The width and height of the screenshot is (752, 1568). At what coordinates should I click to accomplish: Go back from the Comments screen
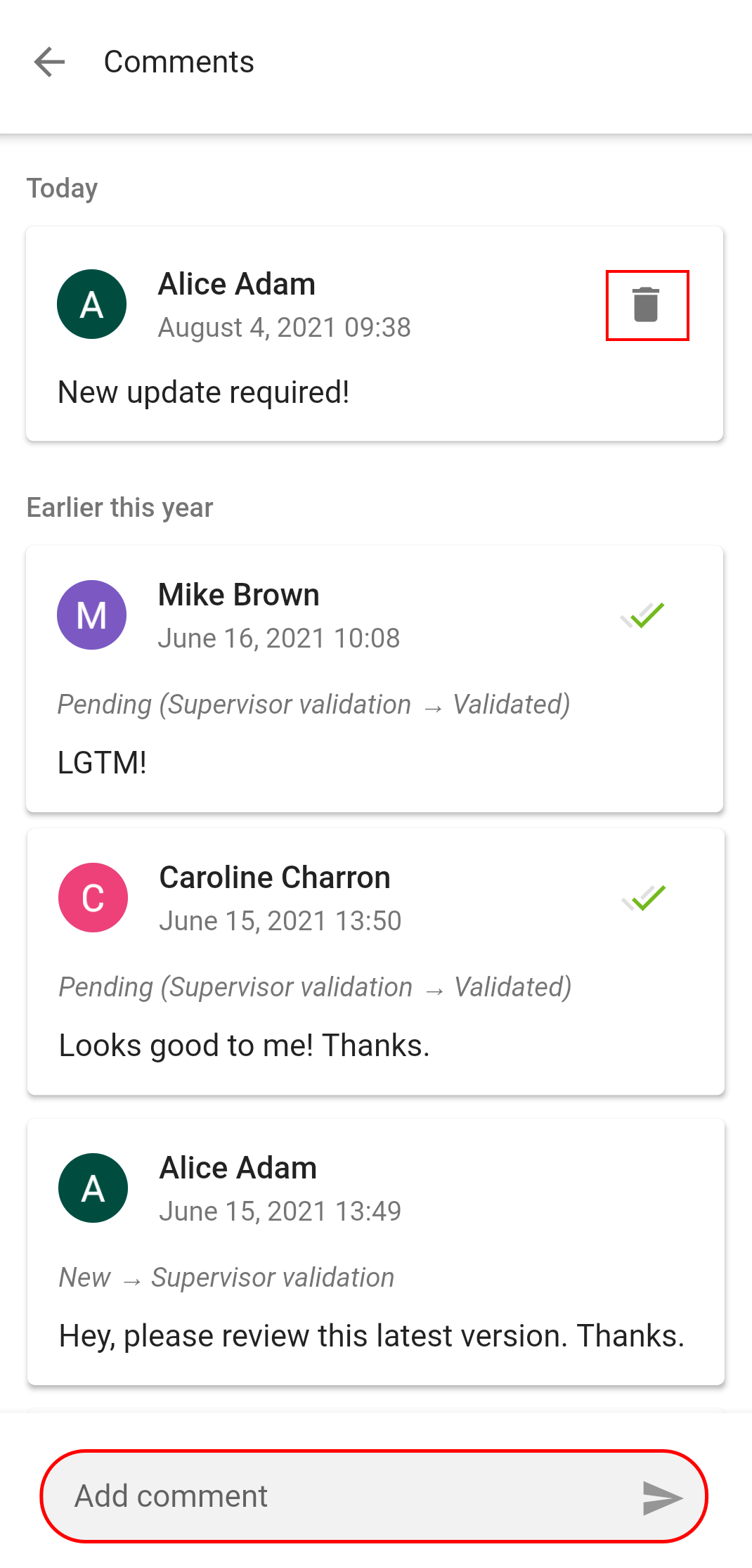tap(49, 62)
